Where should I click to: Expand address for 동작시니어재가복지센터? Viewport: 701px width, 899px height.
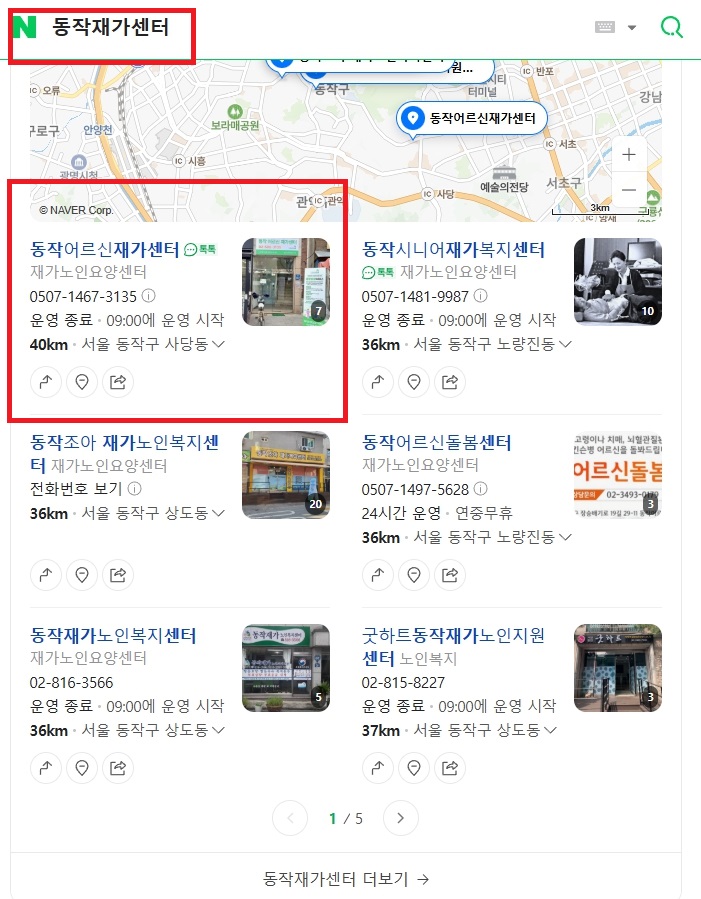[565, 345]
